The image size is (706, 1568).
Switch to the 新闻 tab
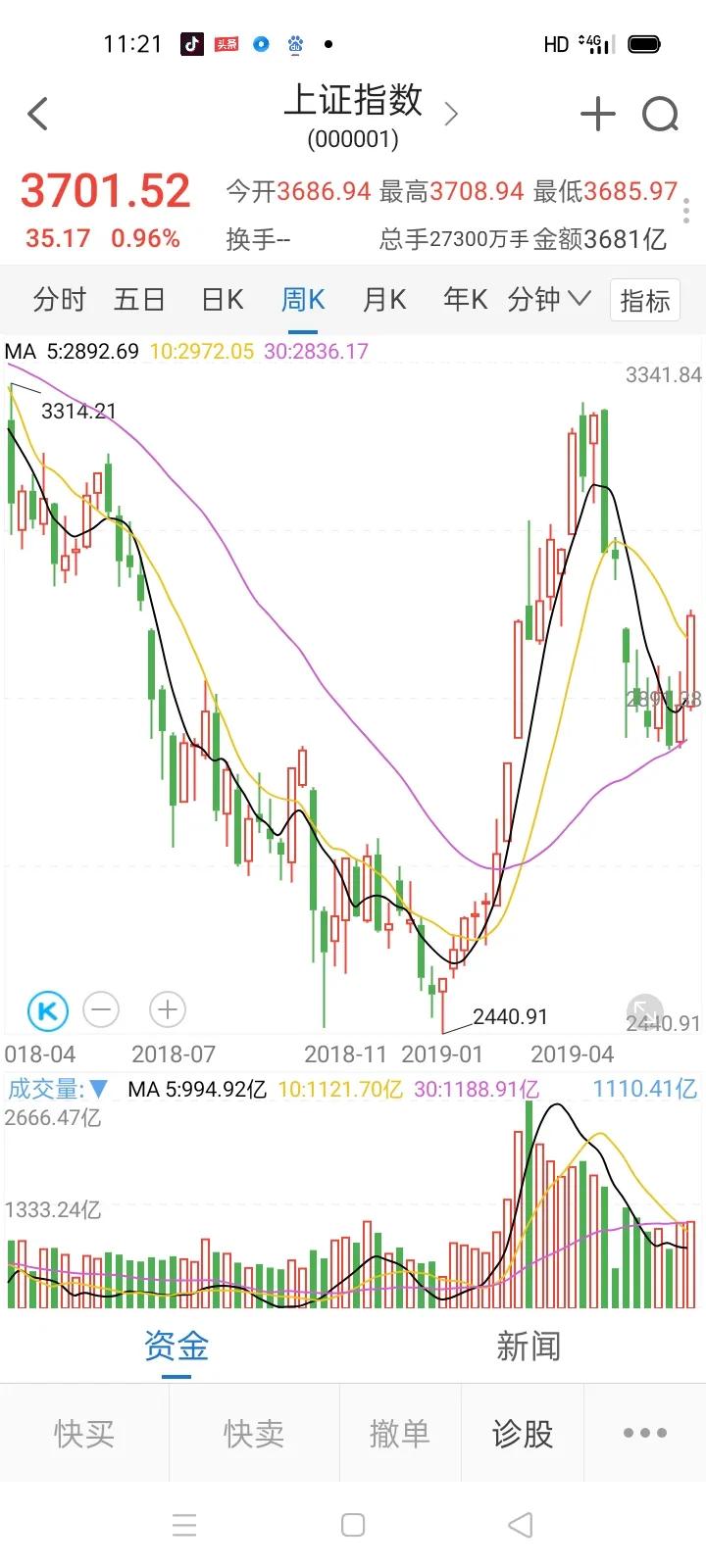tap(529, 1347)
